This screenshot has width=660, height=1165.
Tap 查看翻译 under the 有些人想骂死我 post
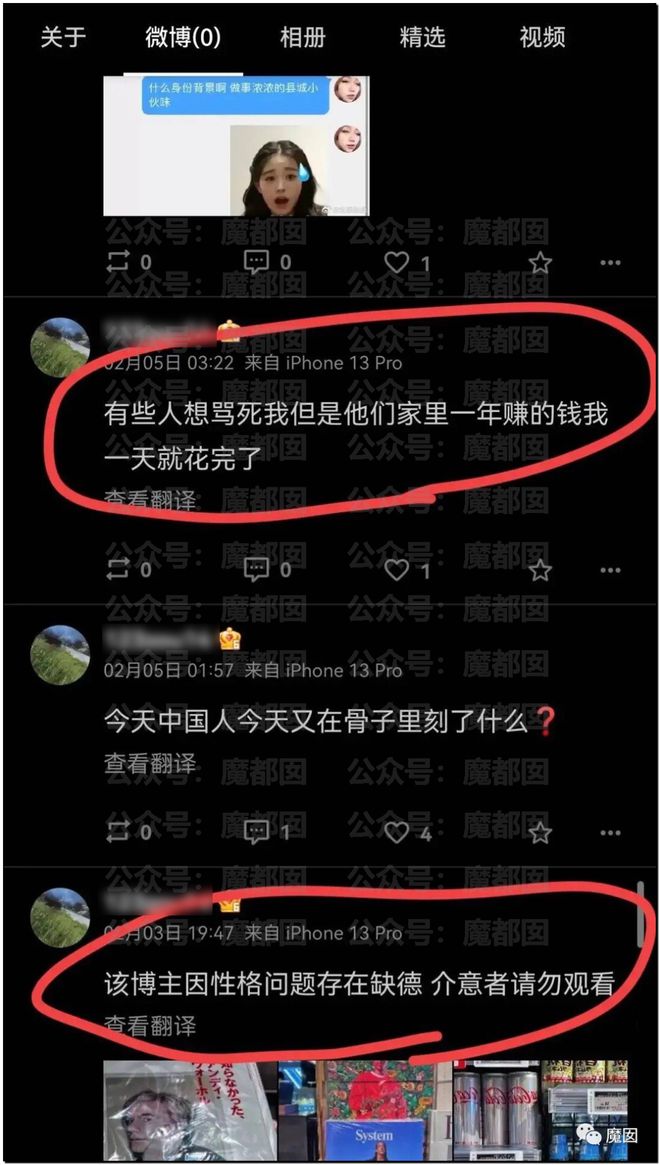(150, 499)
